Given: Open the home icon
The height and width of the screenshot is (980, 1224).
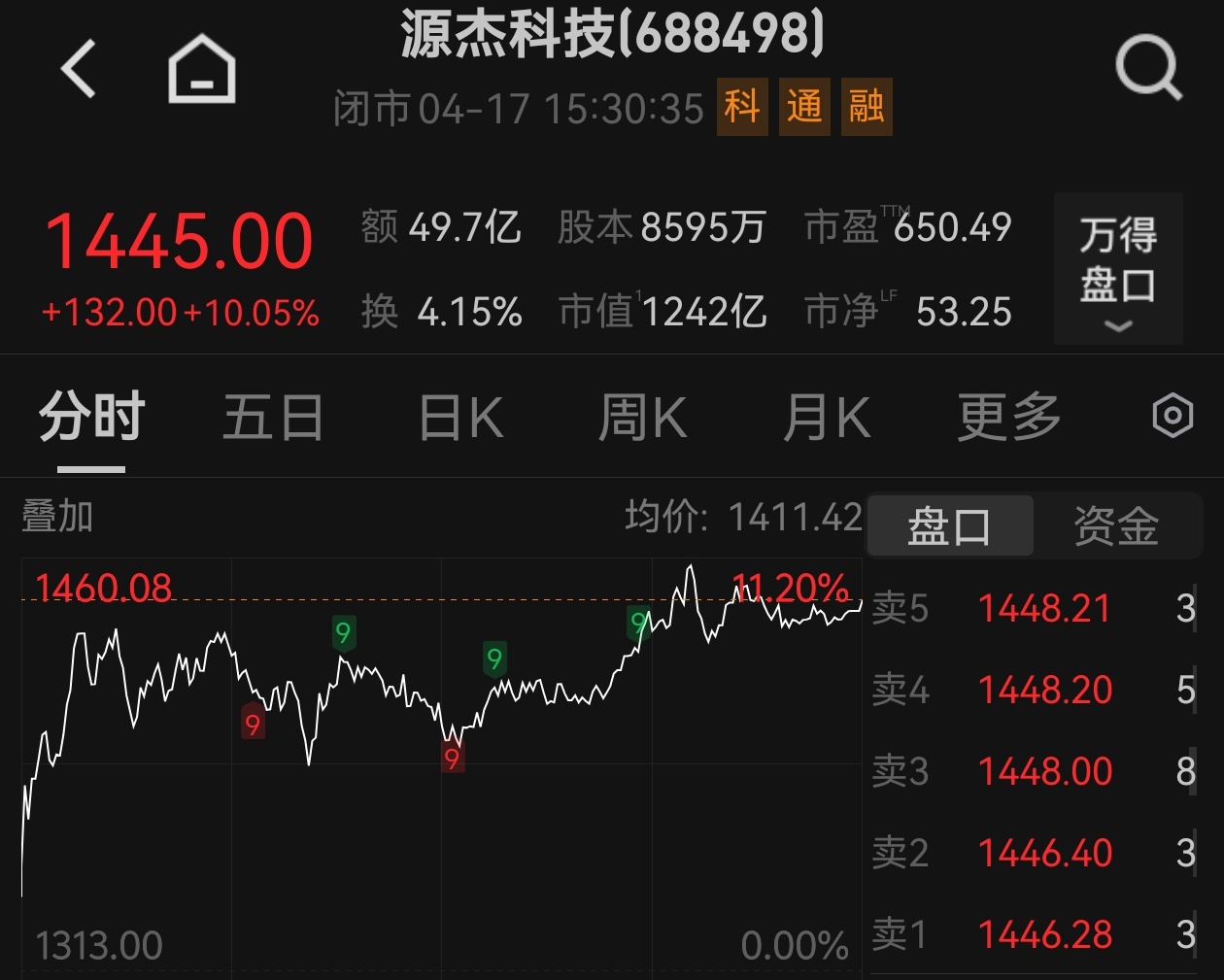Looking at the screenshot, I should tap(201, 69).
